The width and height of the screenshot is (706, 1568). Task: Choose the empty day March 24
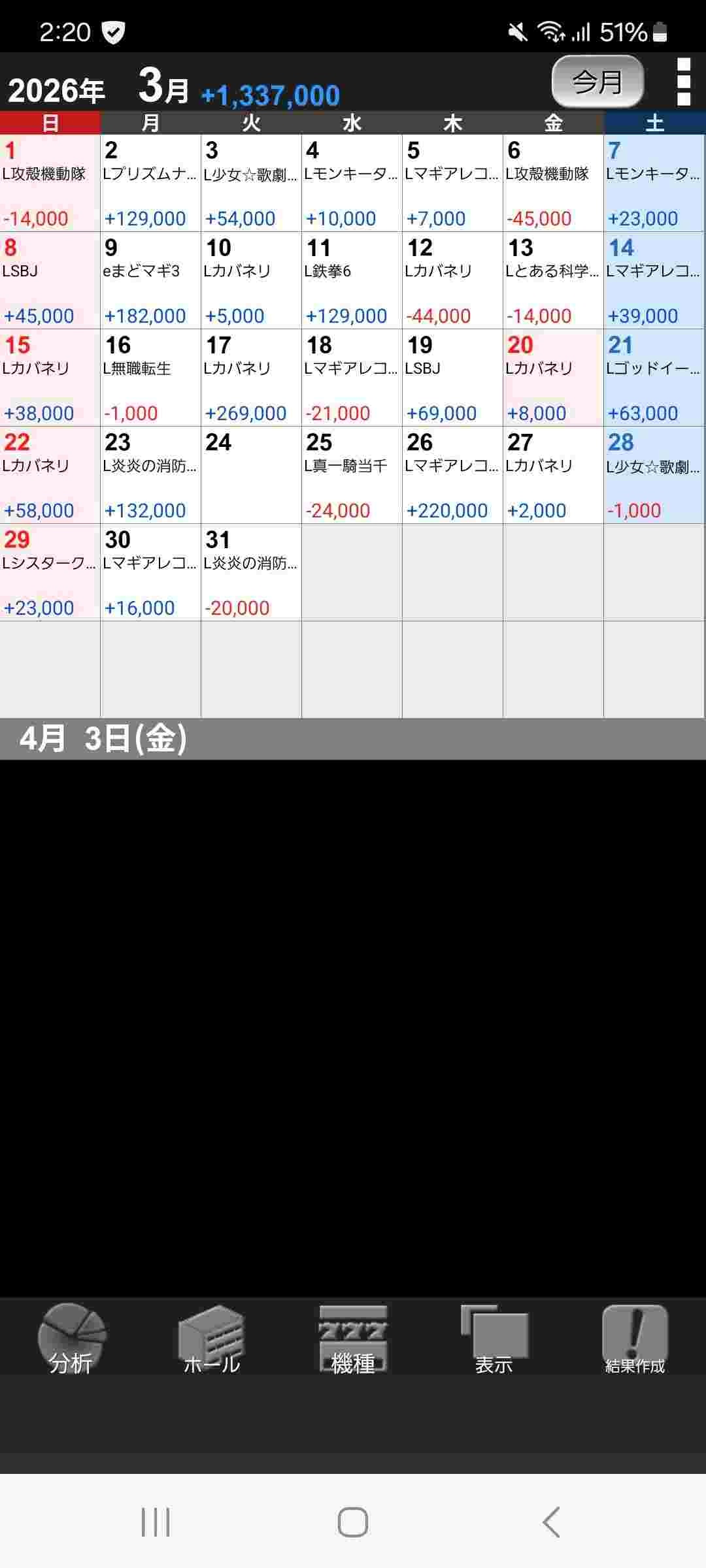coord(251,475)
